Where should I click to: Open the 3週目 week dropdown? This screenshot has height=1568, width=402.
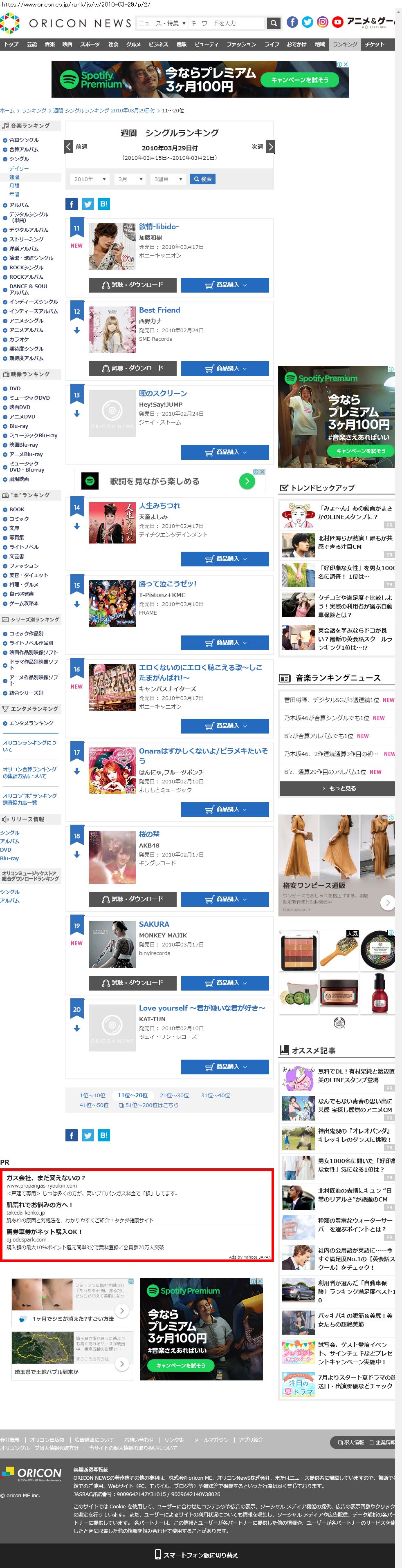point(168,179)
